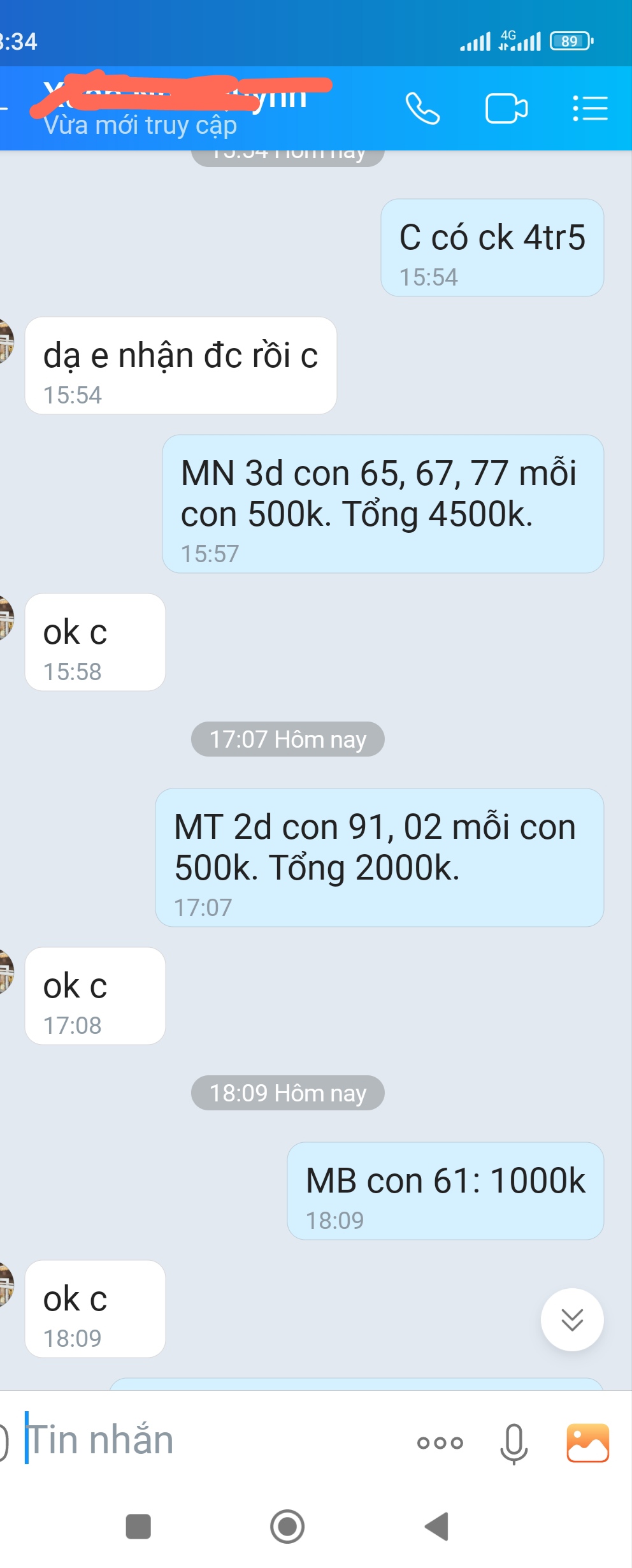Go back with the system back button
Screen dimensions: 632x1568
click(x=437, y=1527)
